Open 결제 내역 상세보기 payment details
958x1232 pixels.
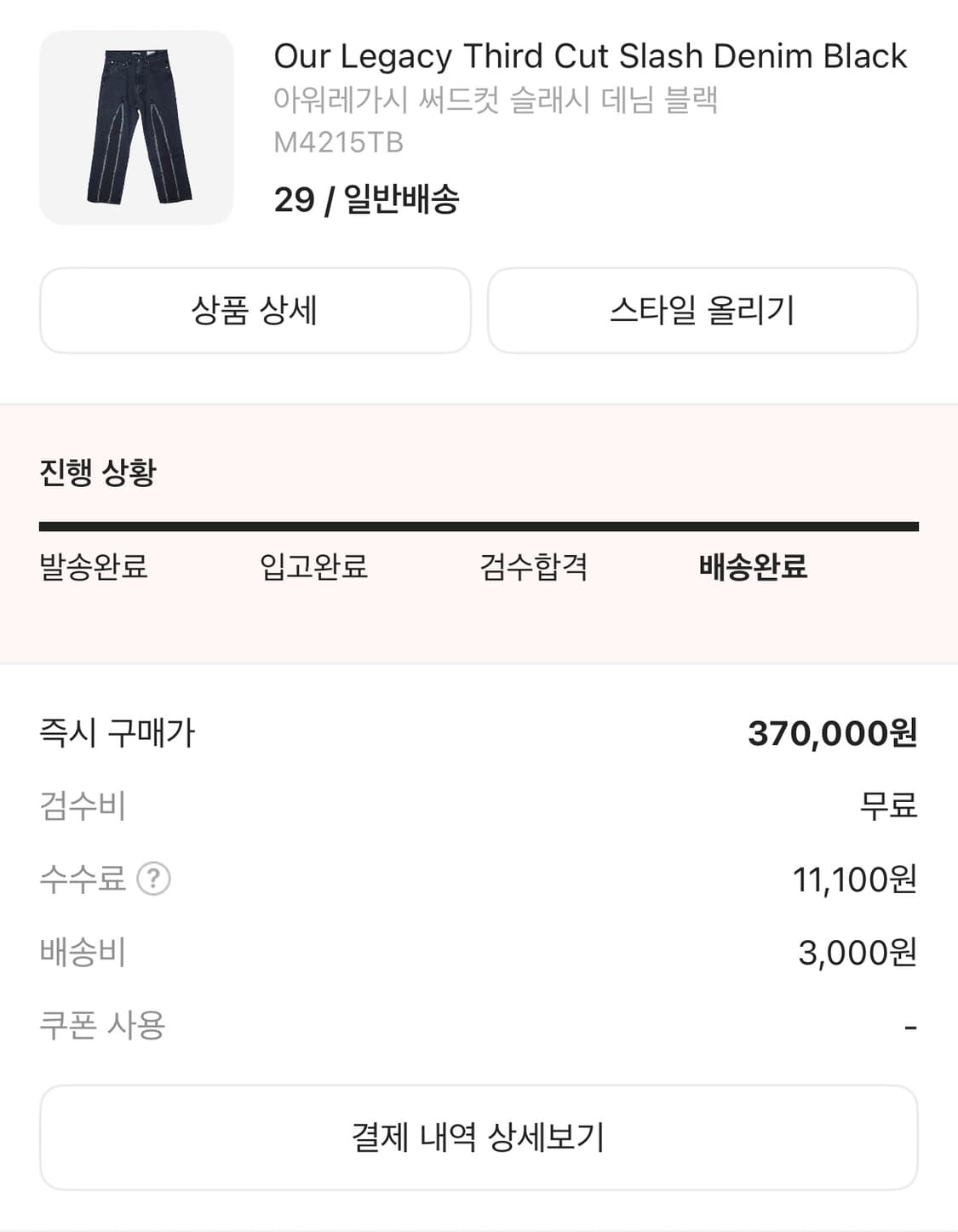pos(479,1136)
